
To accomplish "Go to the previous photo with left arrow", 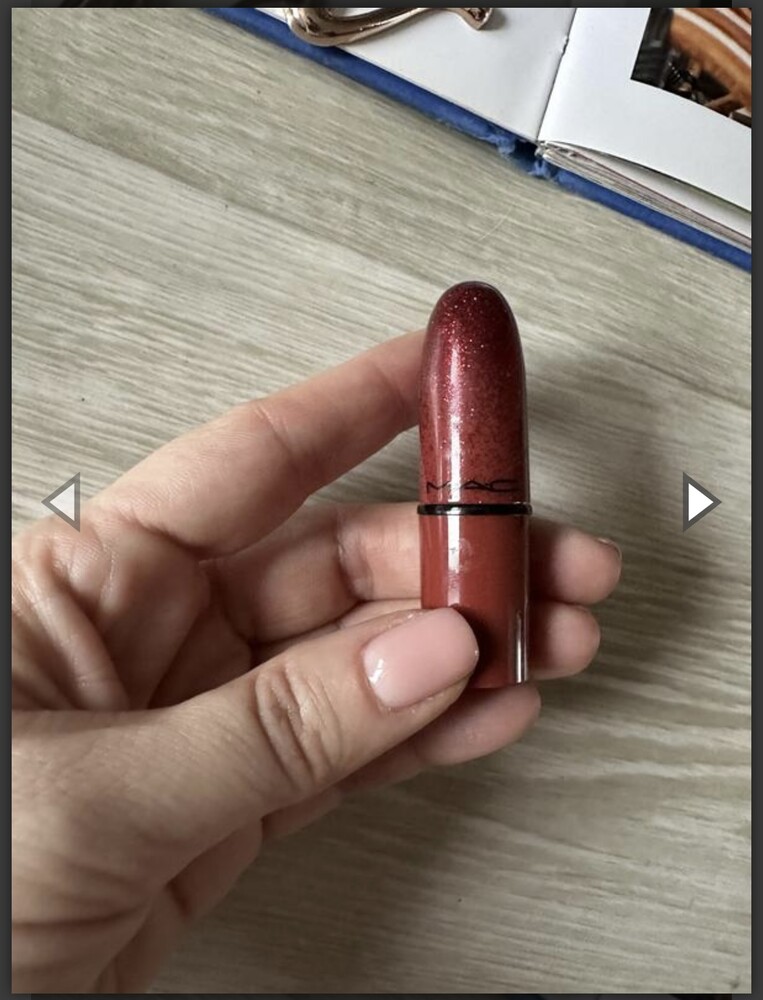I will (63, 501).
